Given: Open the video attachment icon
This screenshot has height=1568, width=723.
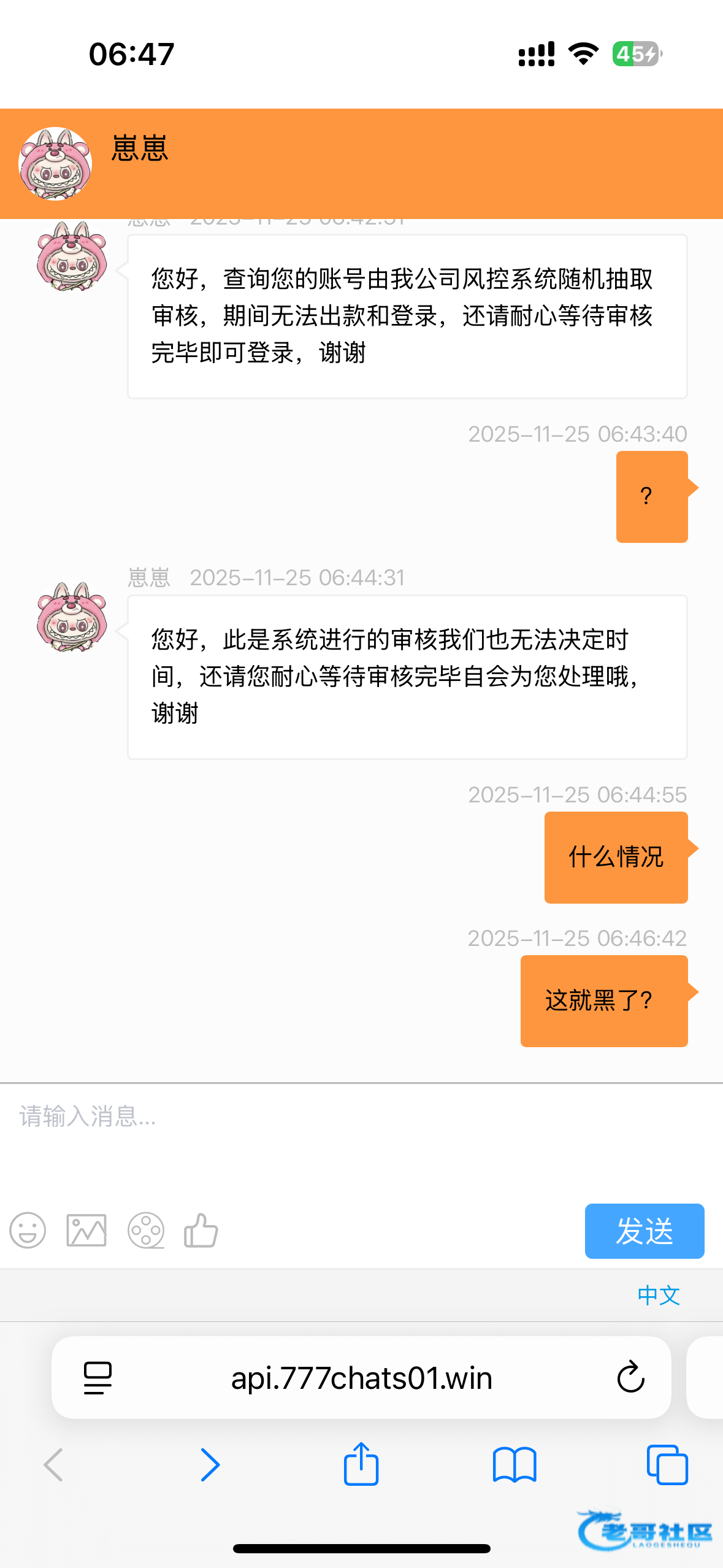Looking at the screenshot, I should pos(145,1230).
